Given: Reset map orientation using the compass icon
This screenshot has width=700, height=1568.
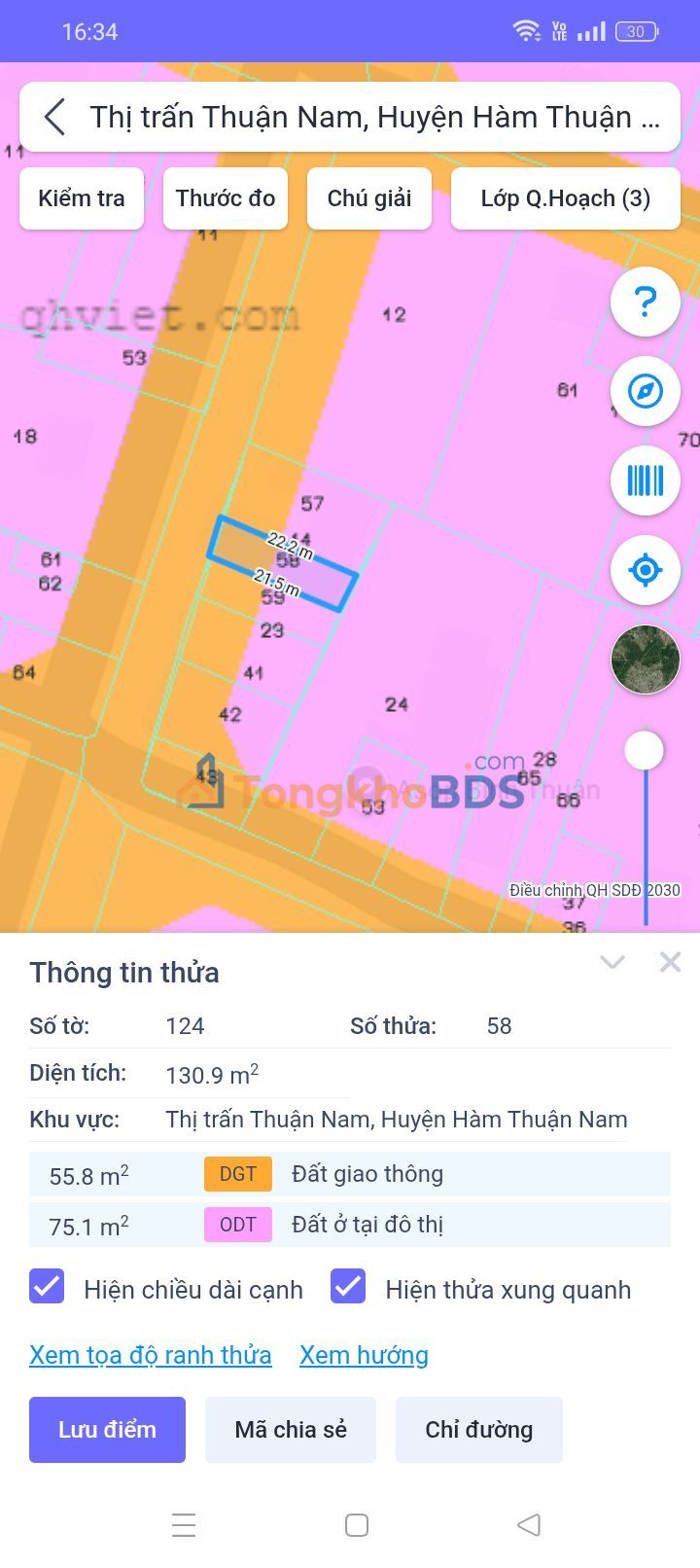Looking at the screenshot, I should 645,392.
